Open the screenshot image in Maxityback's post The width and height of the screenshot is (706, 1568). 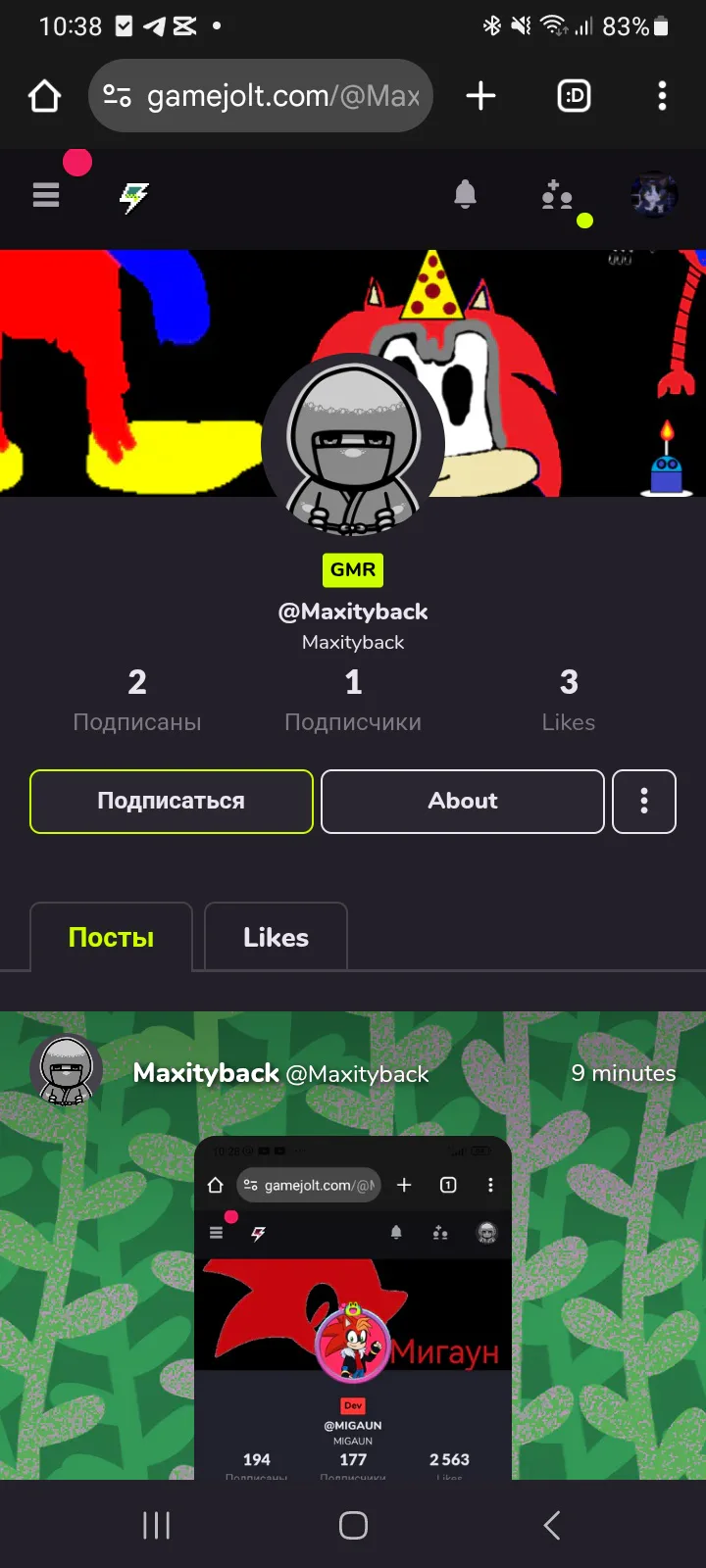tap(353, 1308)
